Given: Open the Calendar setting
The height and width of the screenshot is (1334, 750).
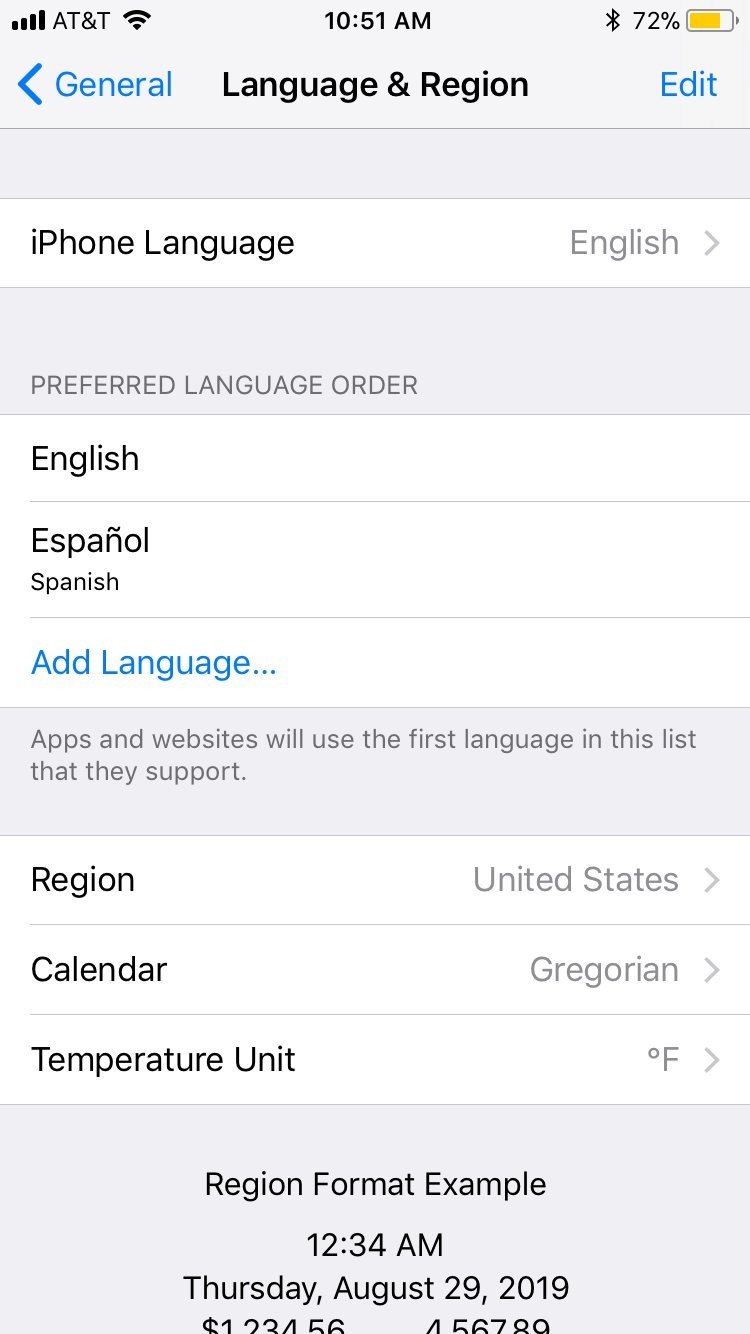Looking at the screenshot, I should point(375,969).
